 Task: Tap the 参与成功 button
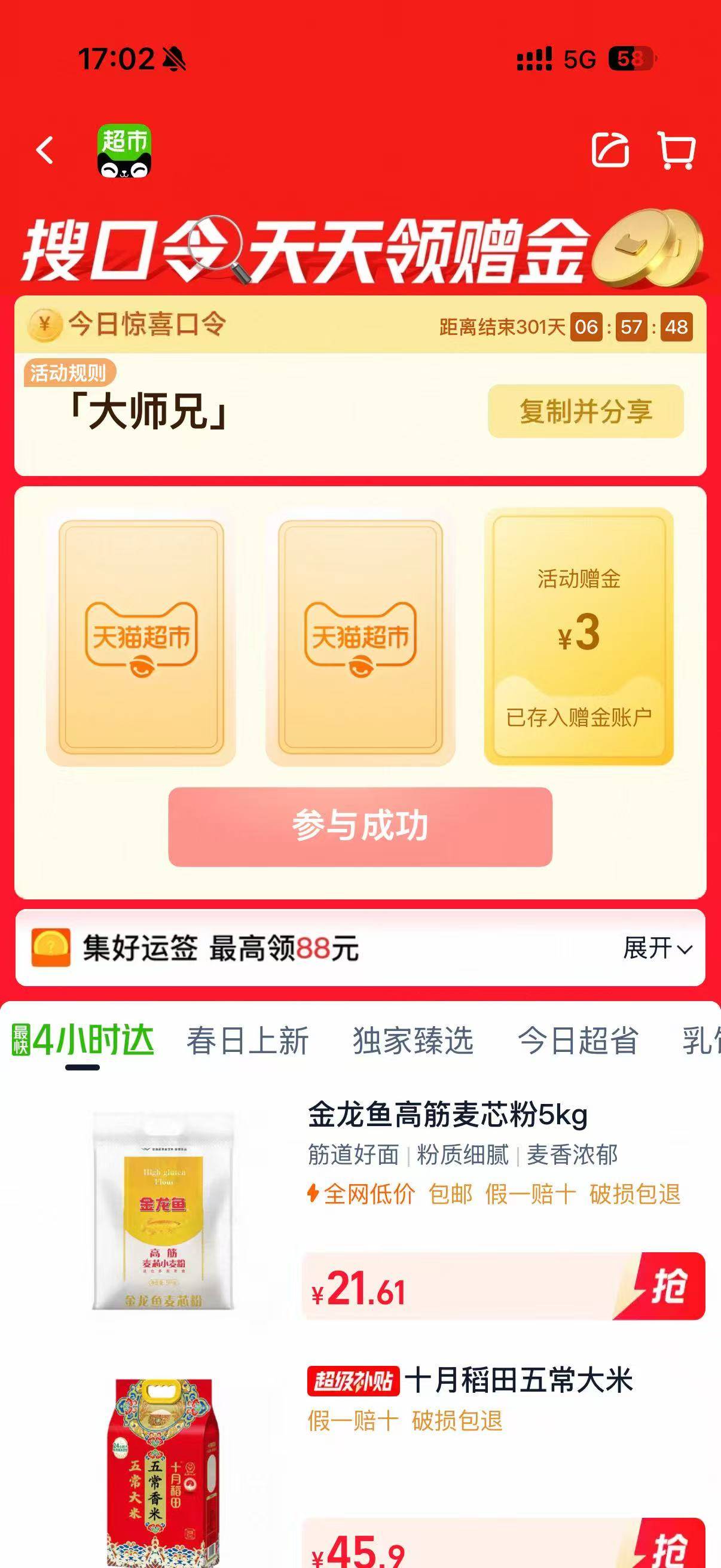coord(360,826)
